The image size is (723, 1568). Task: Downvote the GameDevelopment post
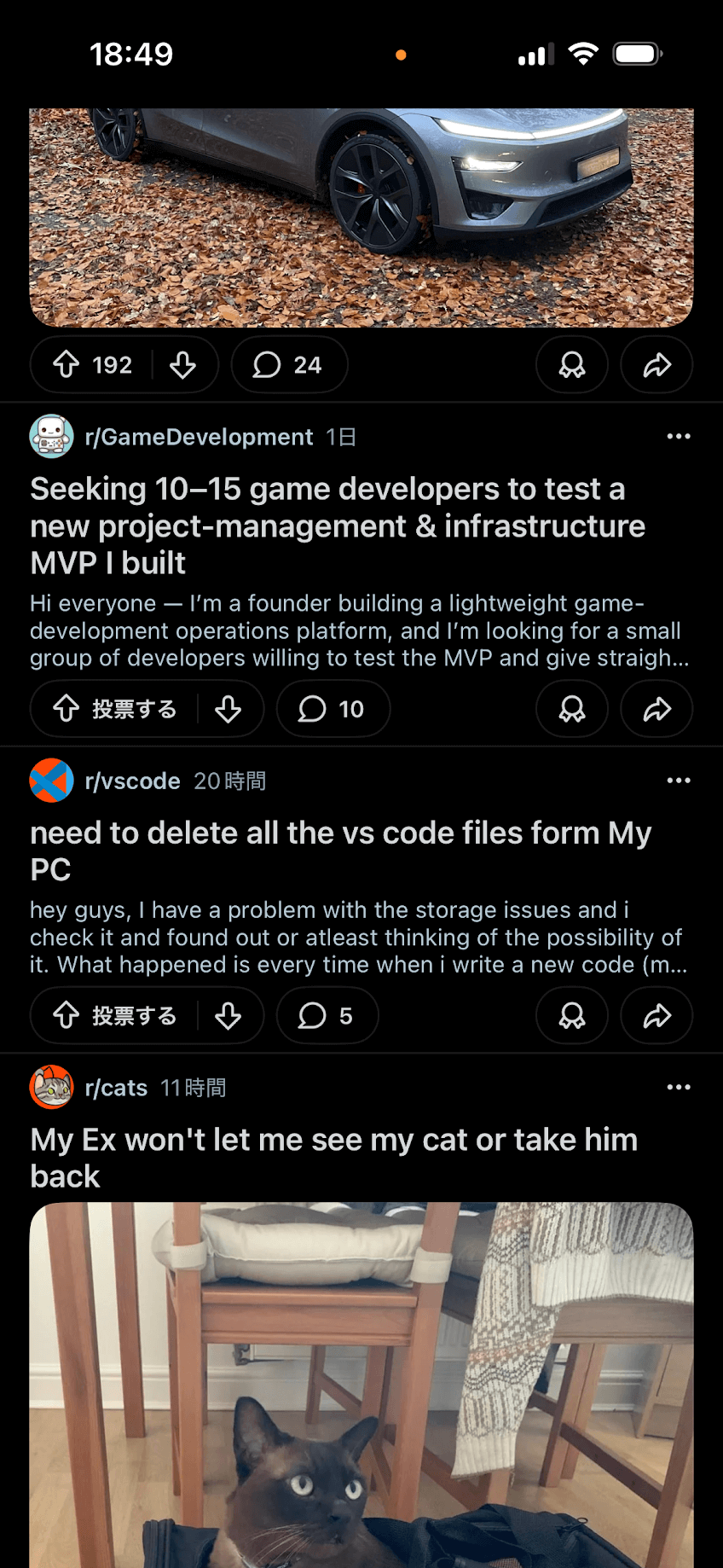pyautogui.click(x=228, y=709)
